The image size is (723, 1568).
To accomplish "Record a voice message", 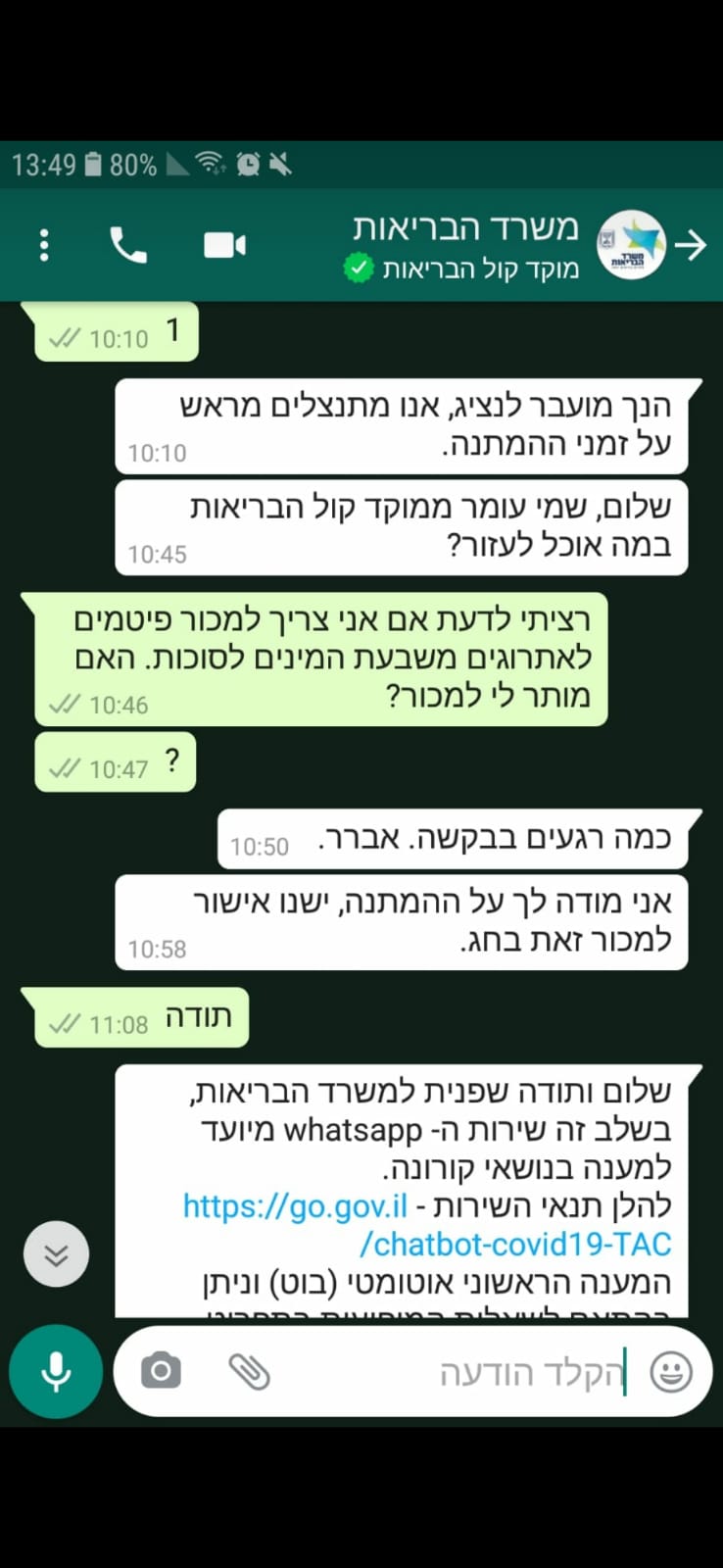I will (56, 1372).
